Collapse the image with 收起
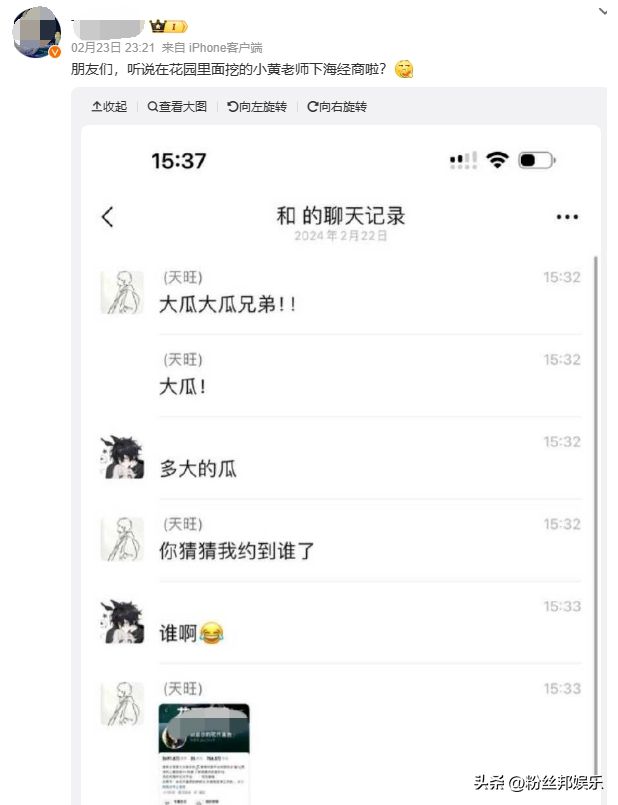Screen dimensions: 618x805 click(x=109, y=106)
